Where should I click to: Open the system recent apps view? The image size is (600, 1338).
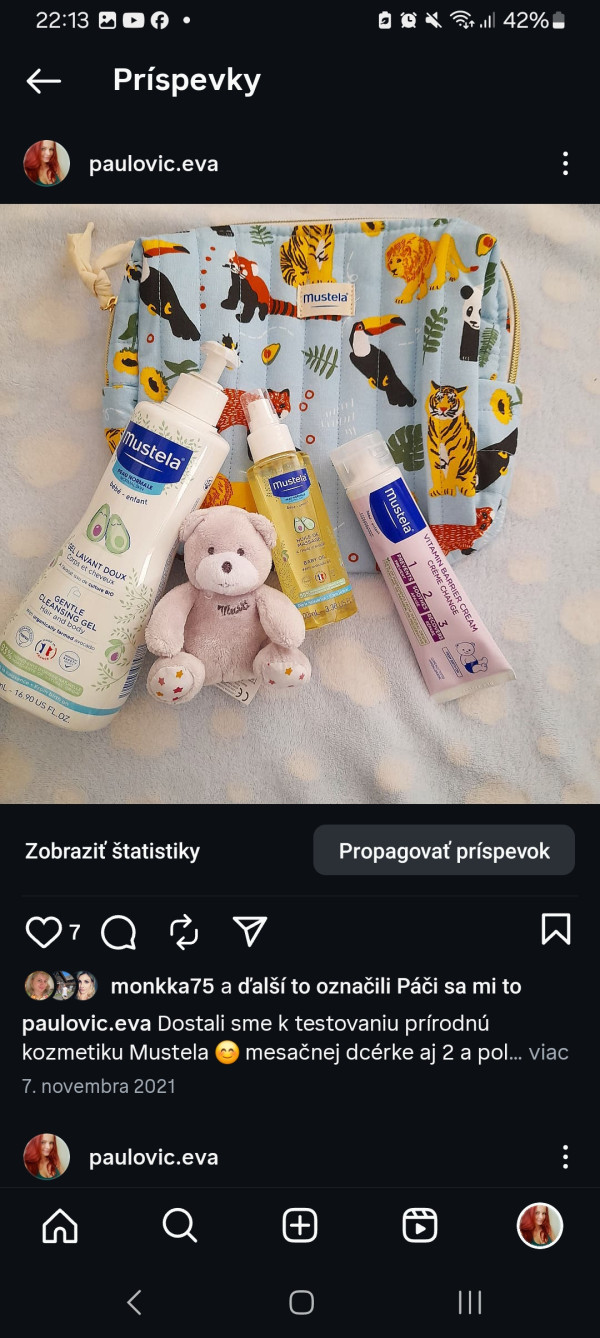469,1302
